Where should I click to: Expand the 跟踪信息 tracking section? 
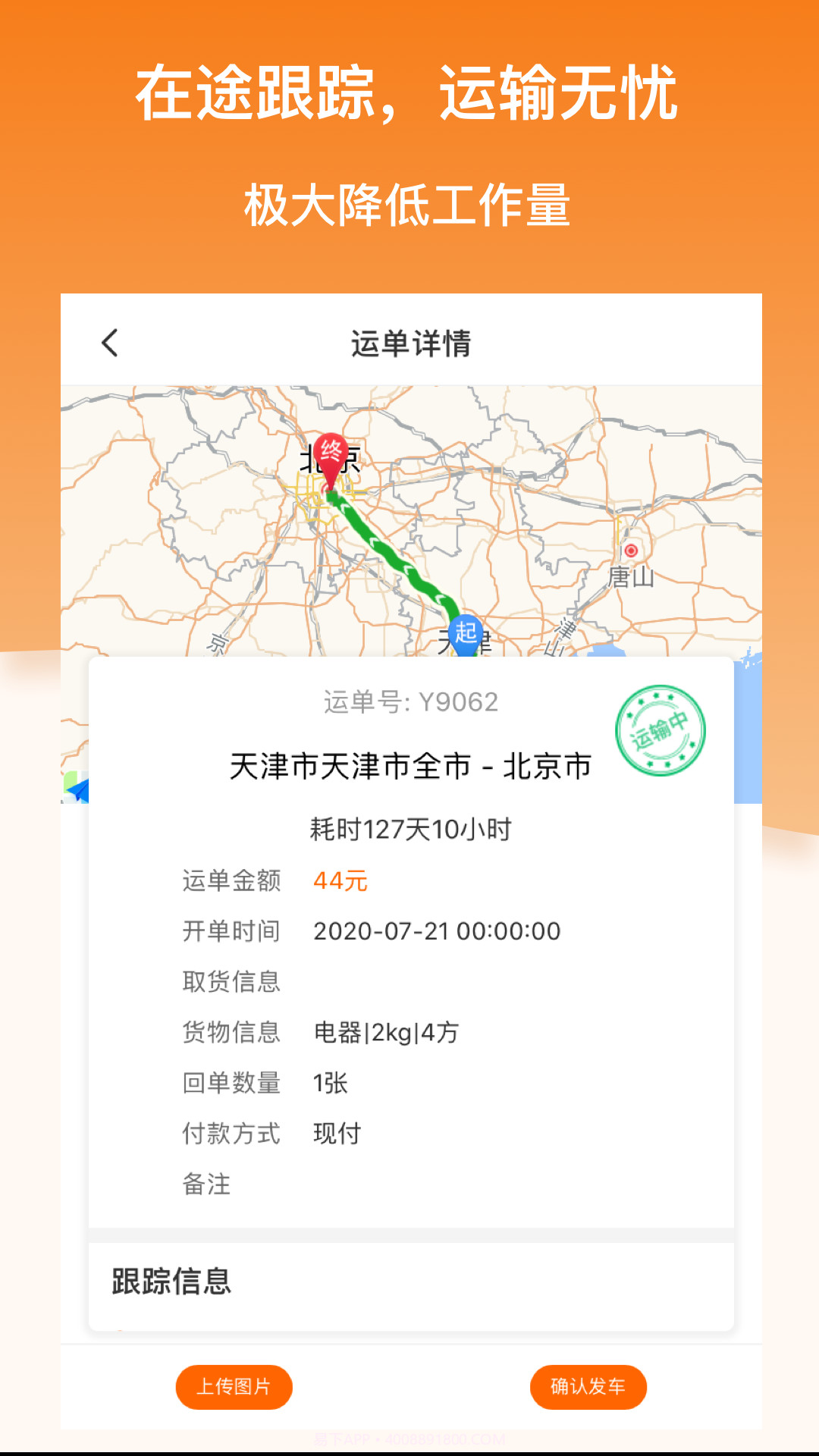(171, 1281)
